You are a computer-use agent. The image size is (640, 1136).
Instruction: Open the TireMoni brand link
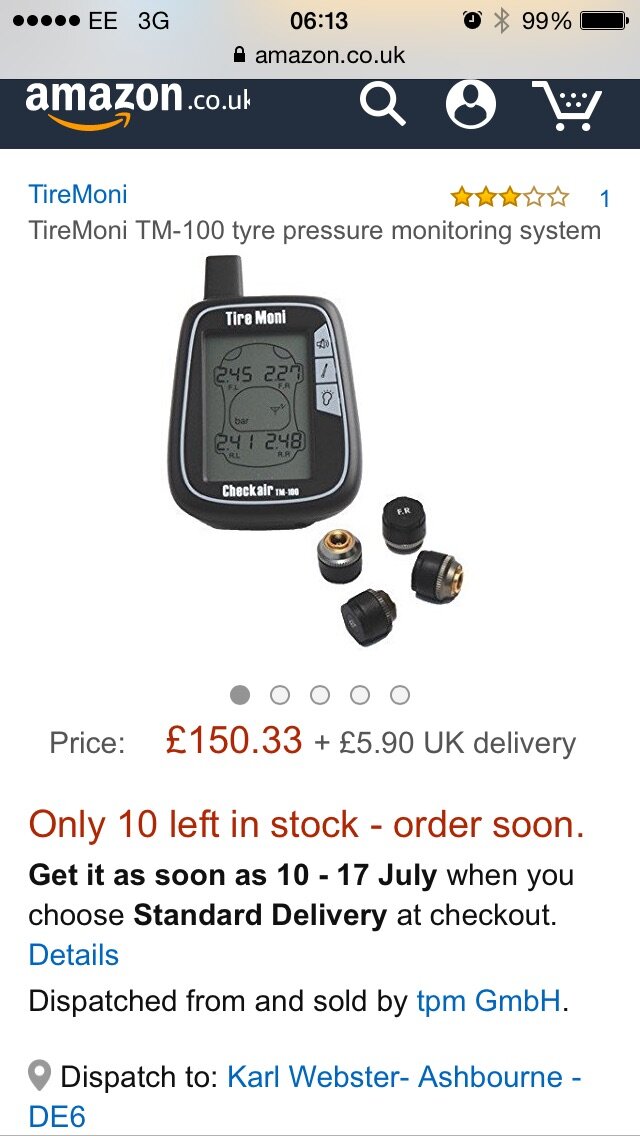[x=78, y=194]
